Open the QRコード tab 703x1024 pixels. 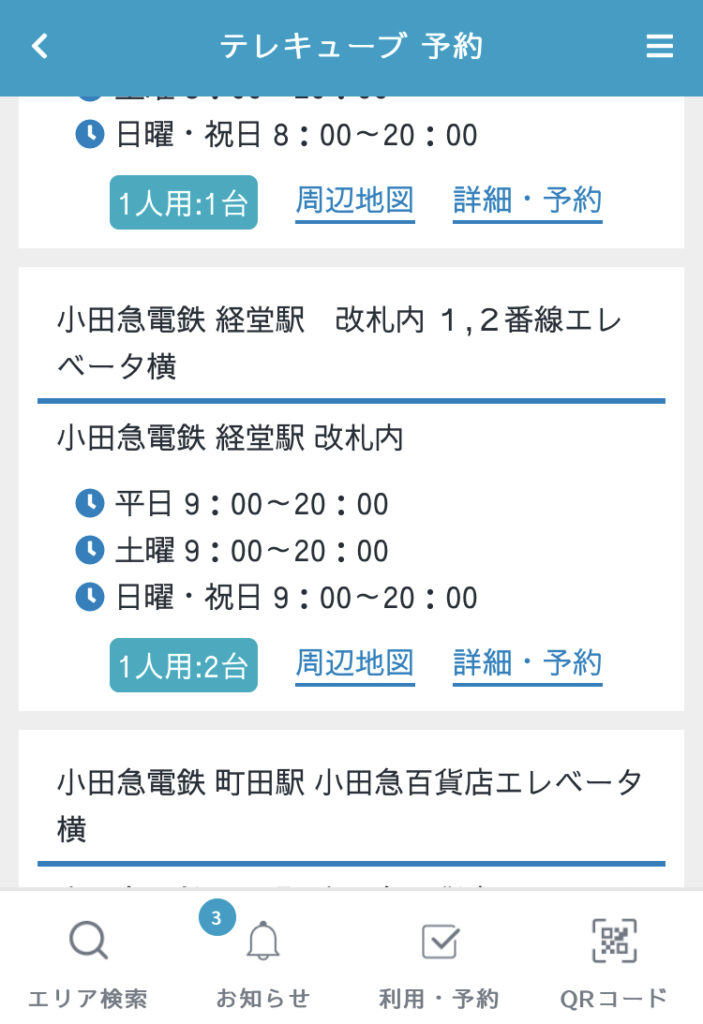click(614, 963)
